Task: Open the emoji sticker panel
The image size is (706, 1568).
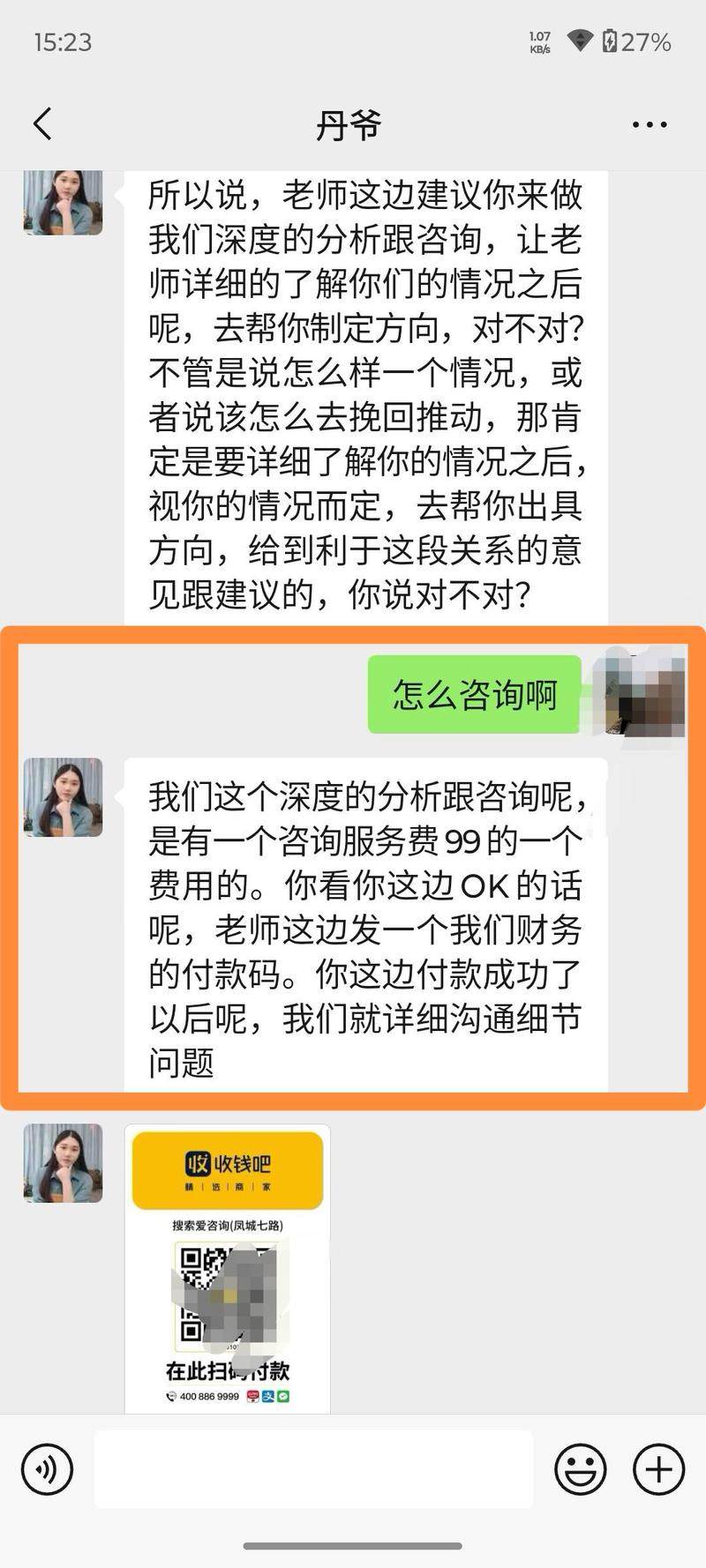Action: tap(580, 1469)
